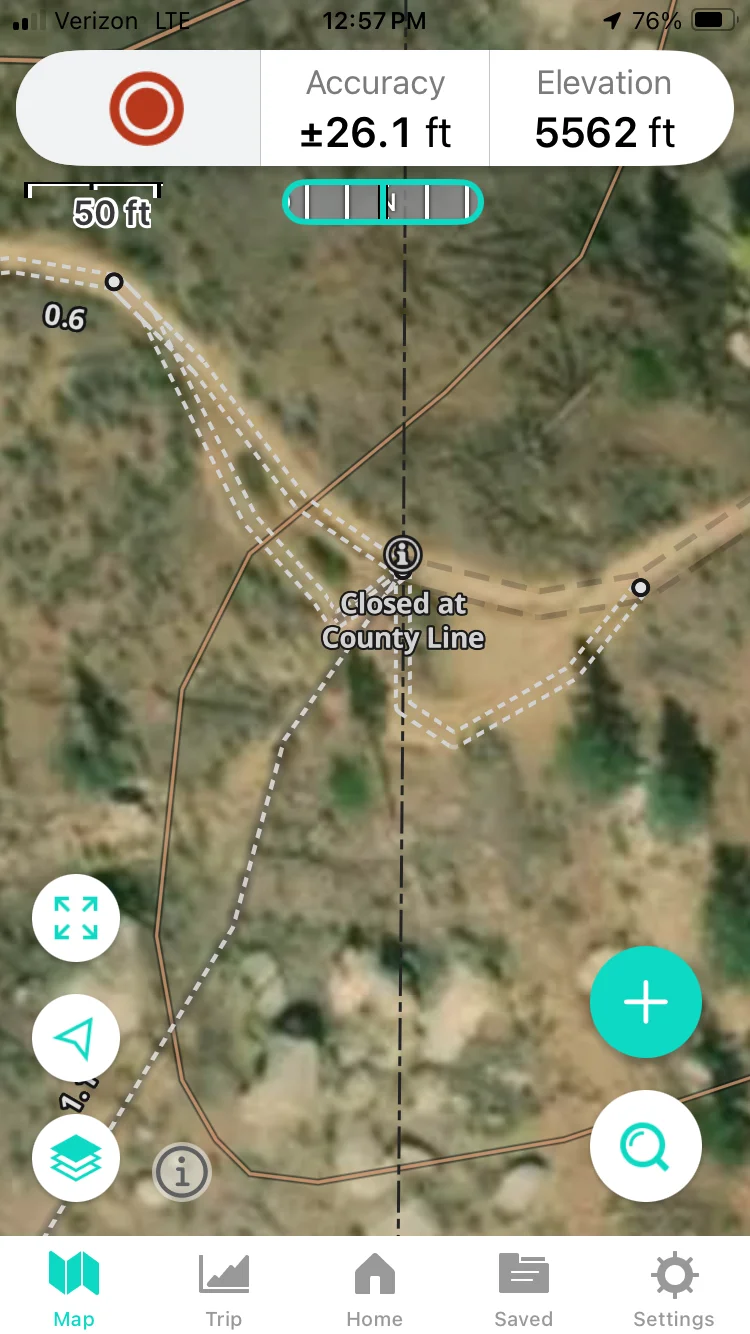Start recording a track
This screenshot has width=750, height=1334.
coord(146,108)
